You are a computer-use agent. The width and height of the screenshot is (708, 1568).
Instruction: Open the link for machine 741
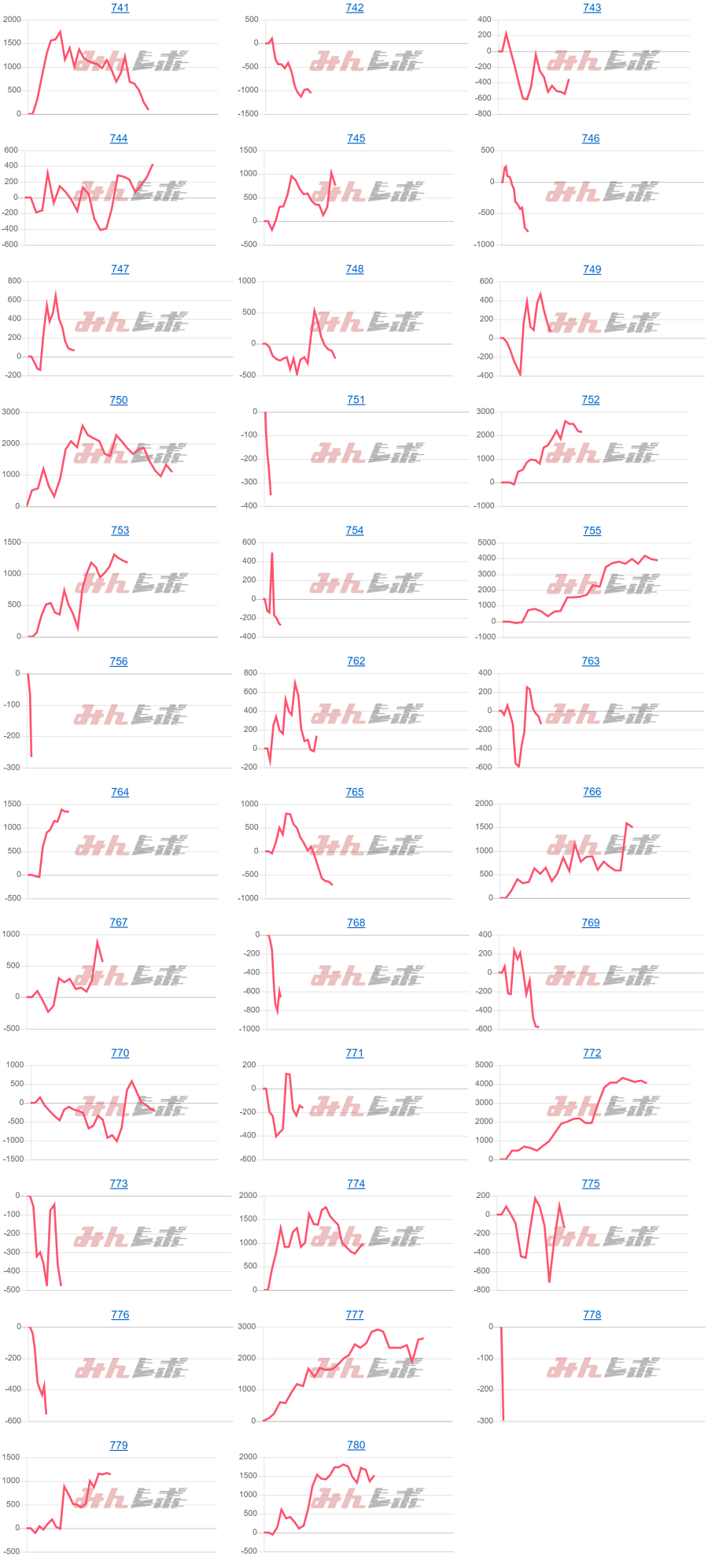[x=120, y=8]
